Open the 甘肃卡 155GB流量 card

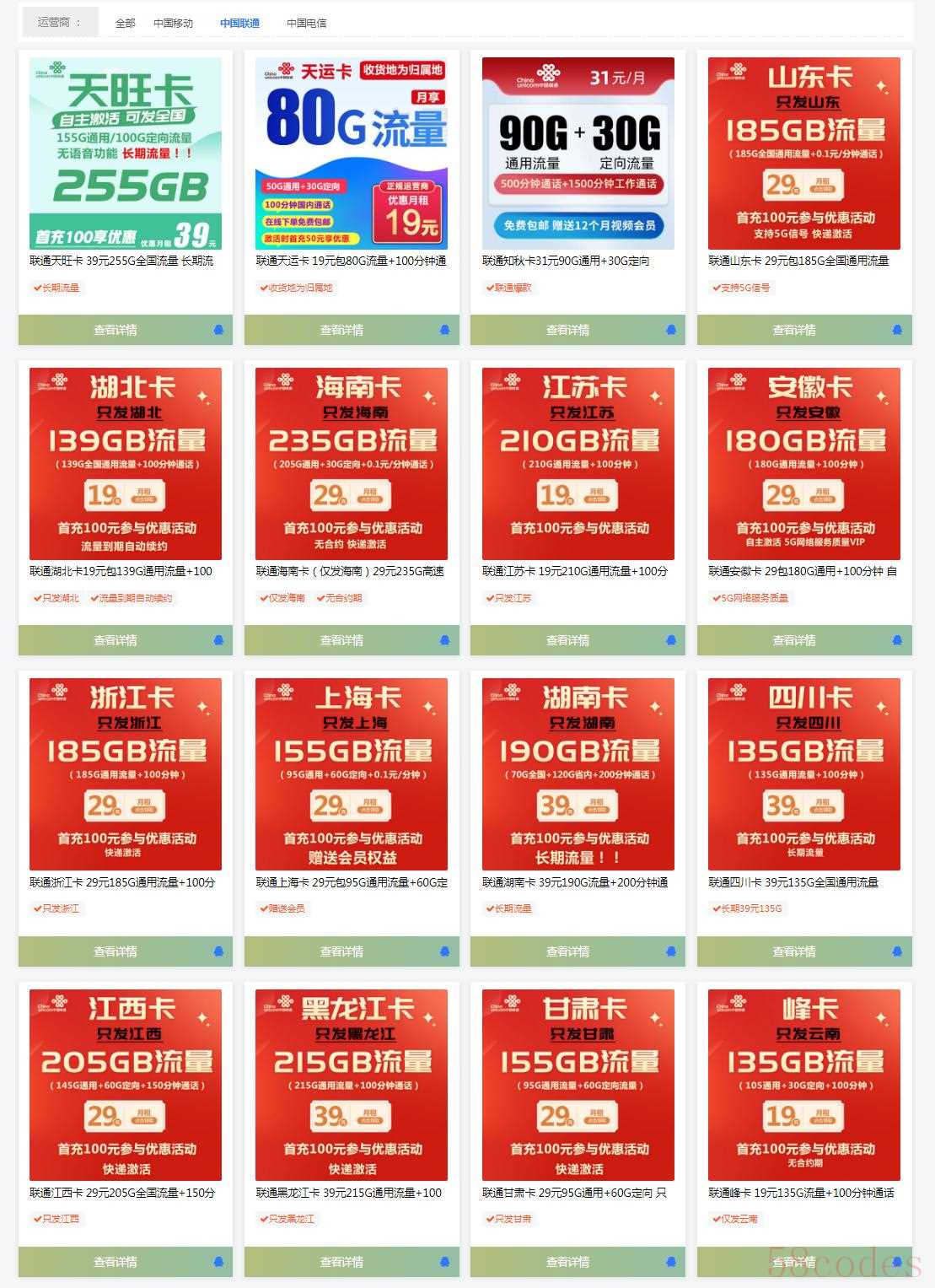[x=578, y=1084]
